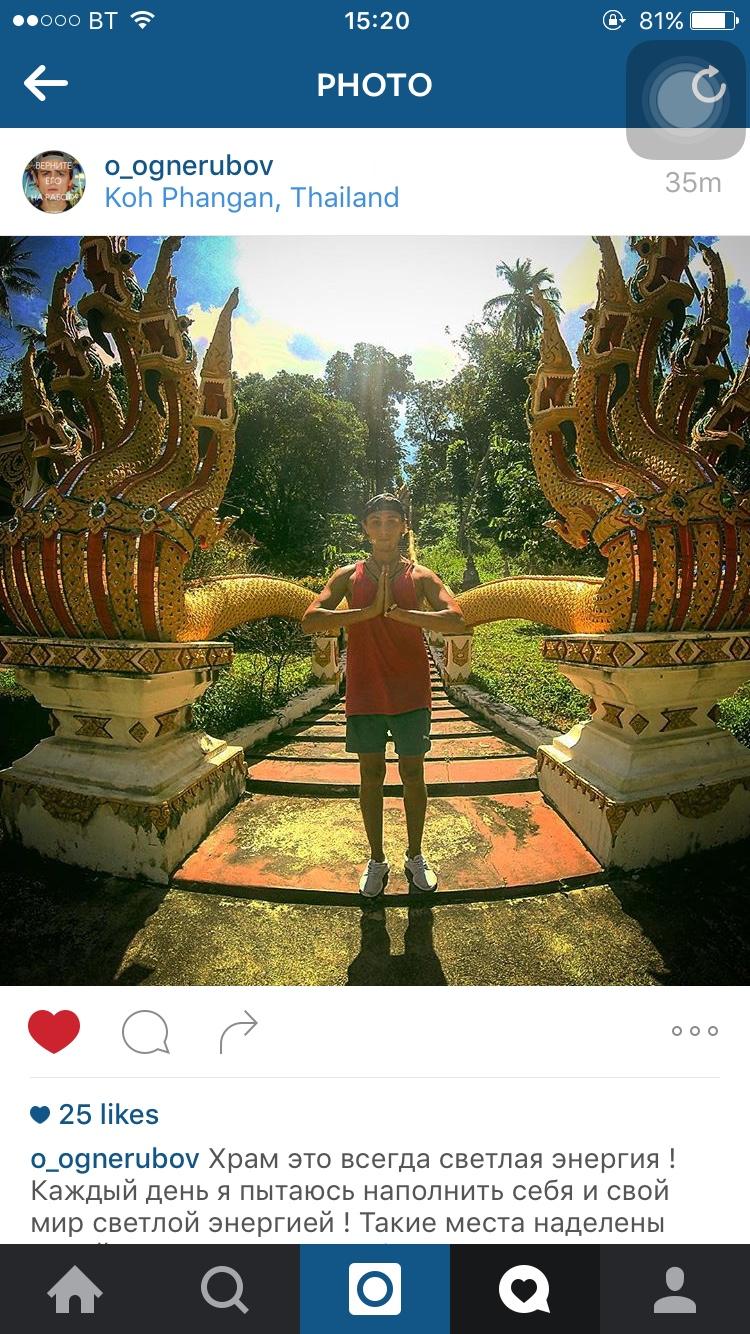
Task: Share this photo with the arrow icon
Action: [239, 1032]
